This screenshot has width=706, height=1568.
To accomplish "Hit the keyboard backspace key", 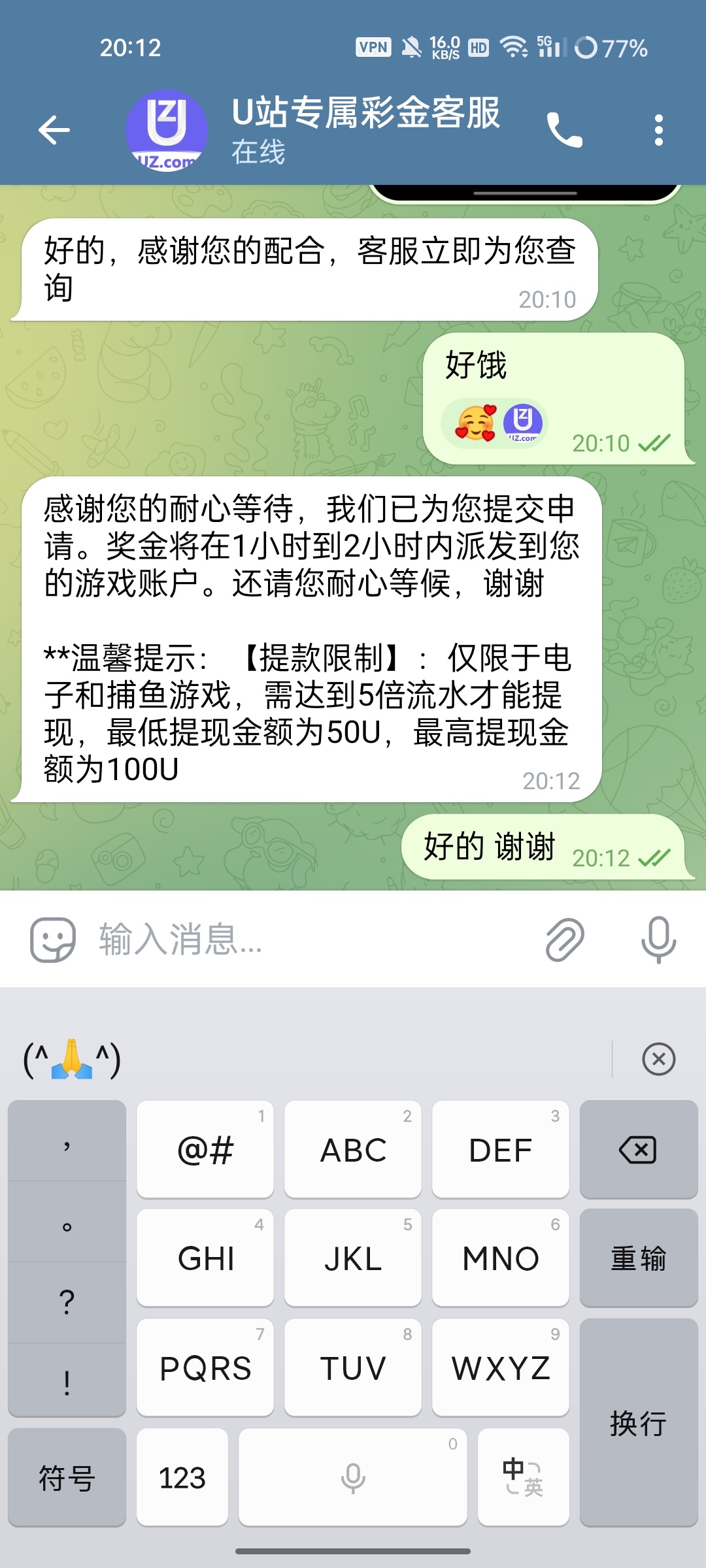I will [638, 1150].
